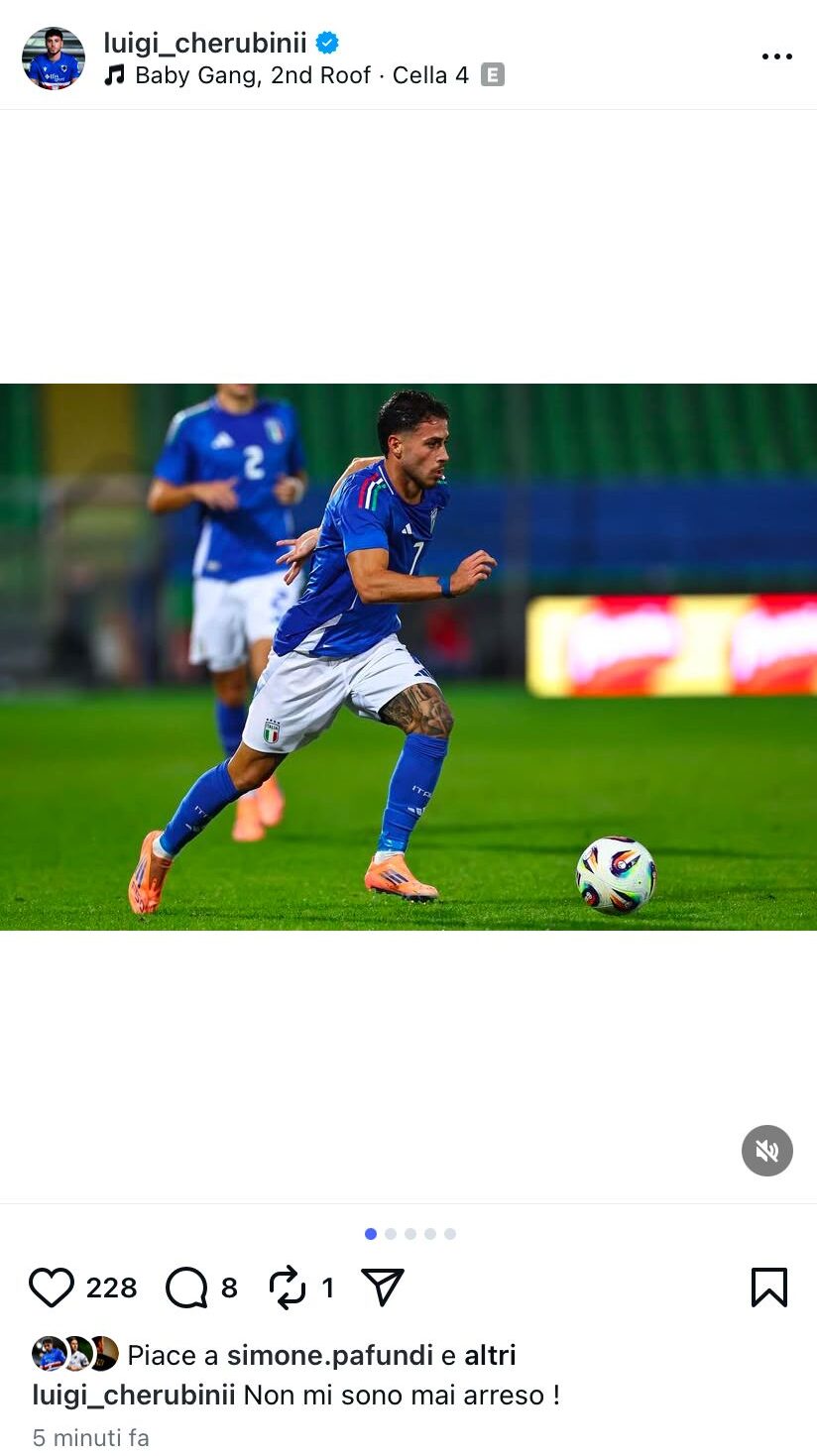This screenshot has height=1456, width=817.
Task: Open the comments on this post
Action: click(186, 1288)
